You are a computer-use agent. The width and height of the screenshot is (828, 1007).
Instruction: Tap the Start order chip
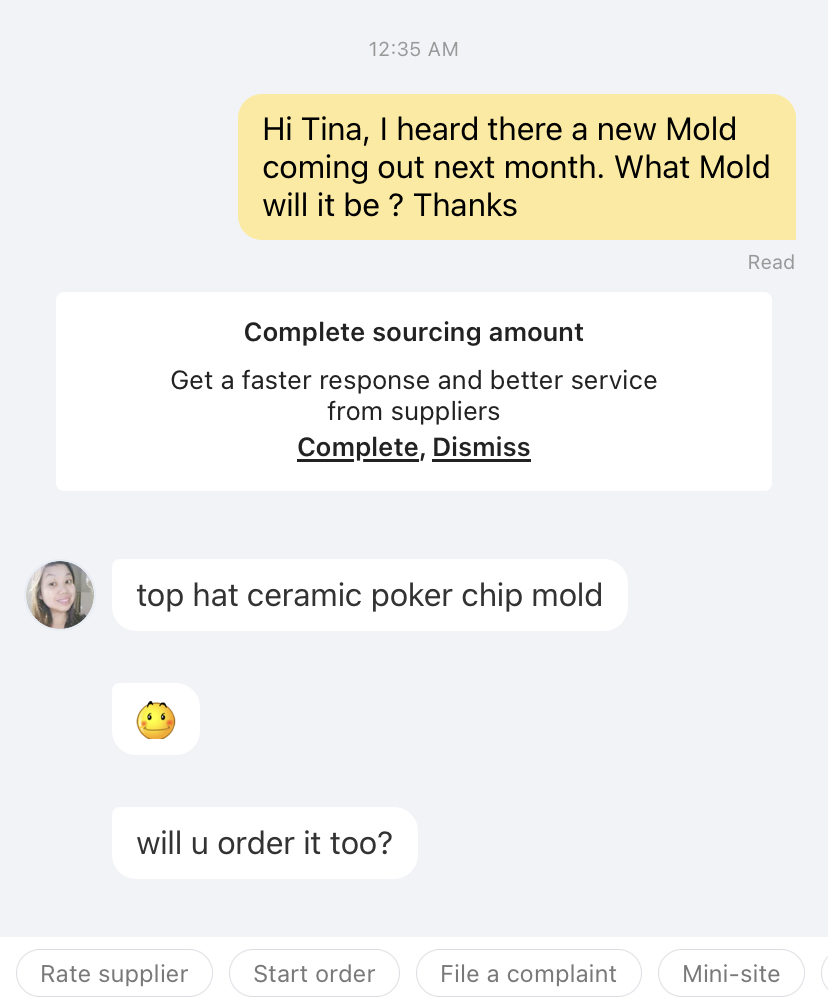pyautogui.click(x=314, y=973)
